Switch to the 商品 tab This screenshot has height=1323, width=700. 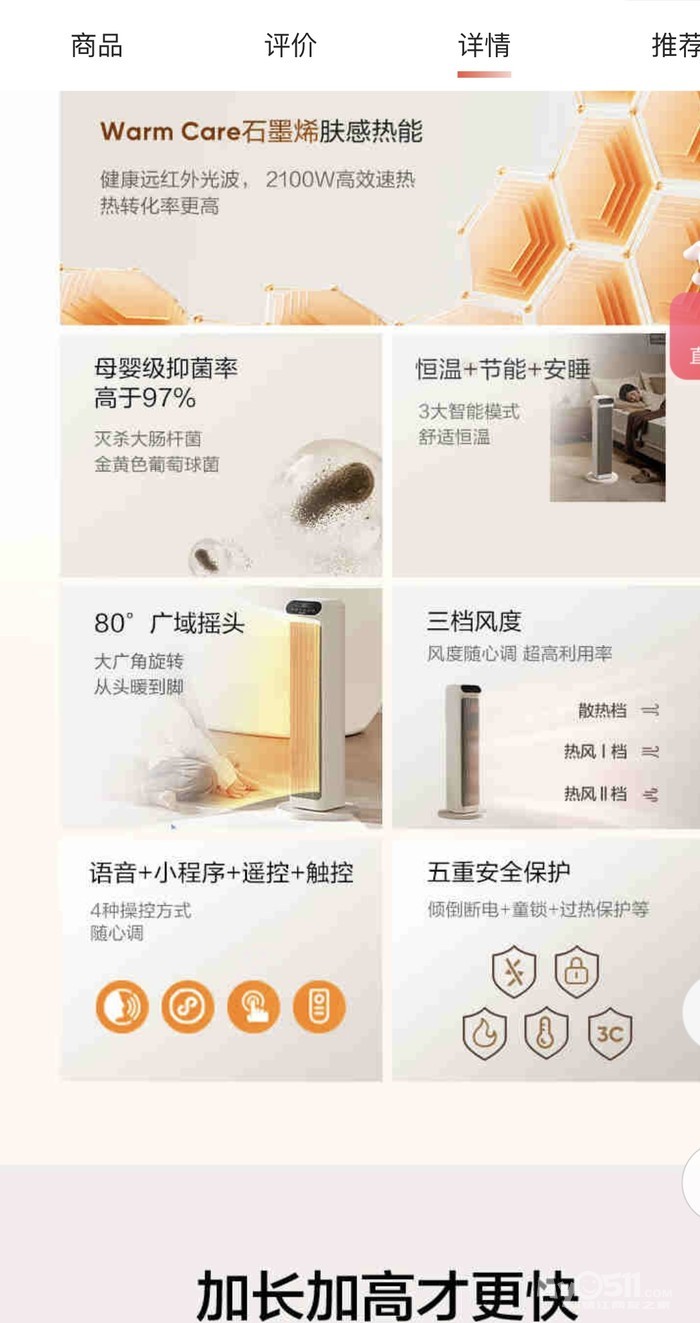pos(97,46)
